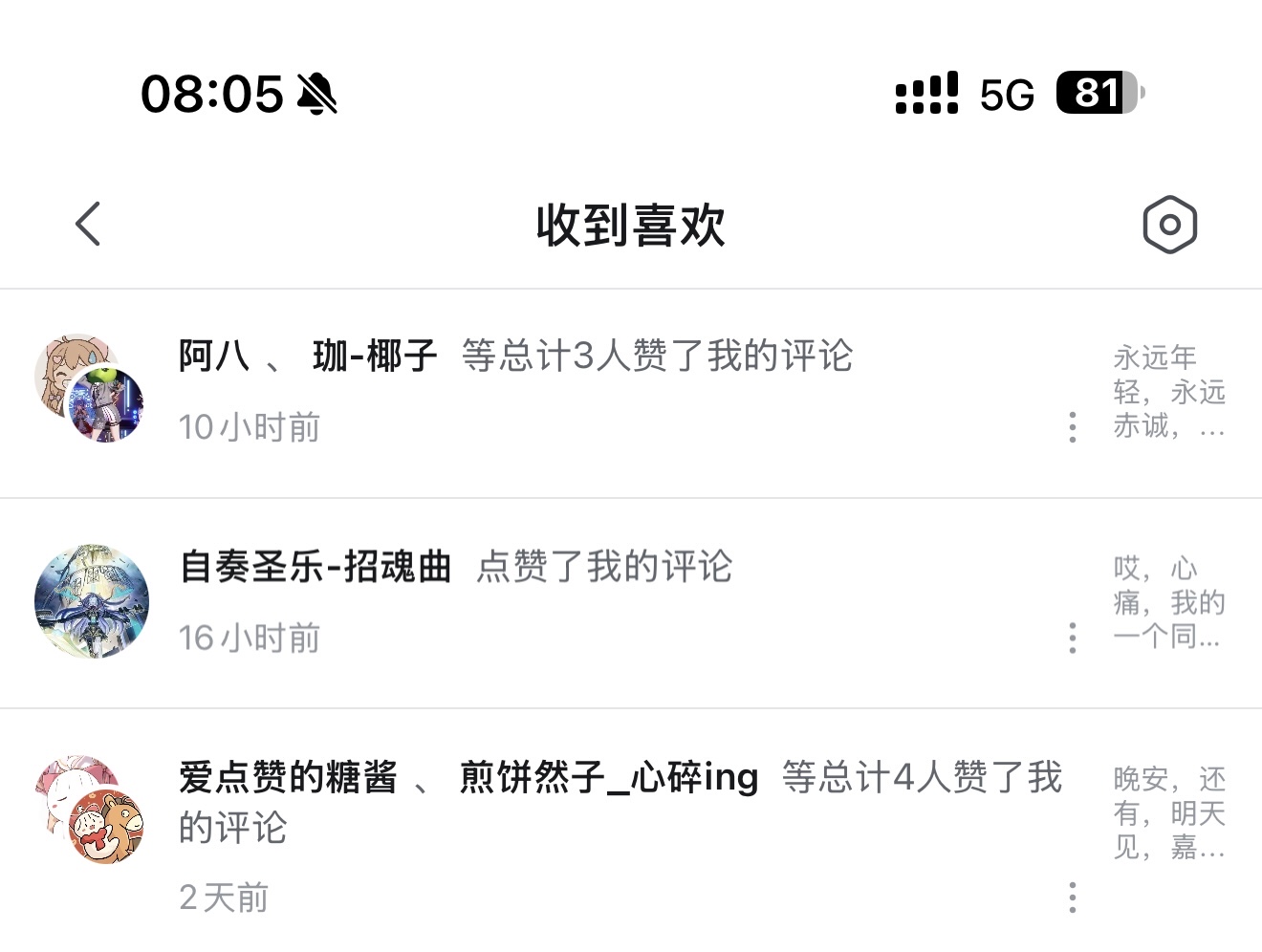This screenshot has width=1262, height=952.
Task: View my comment starting with 永远年轻
Action: (x=1168, y=392)
